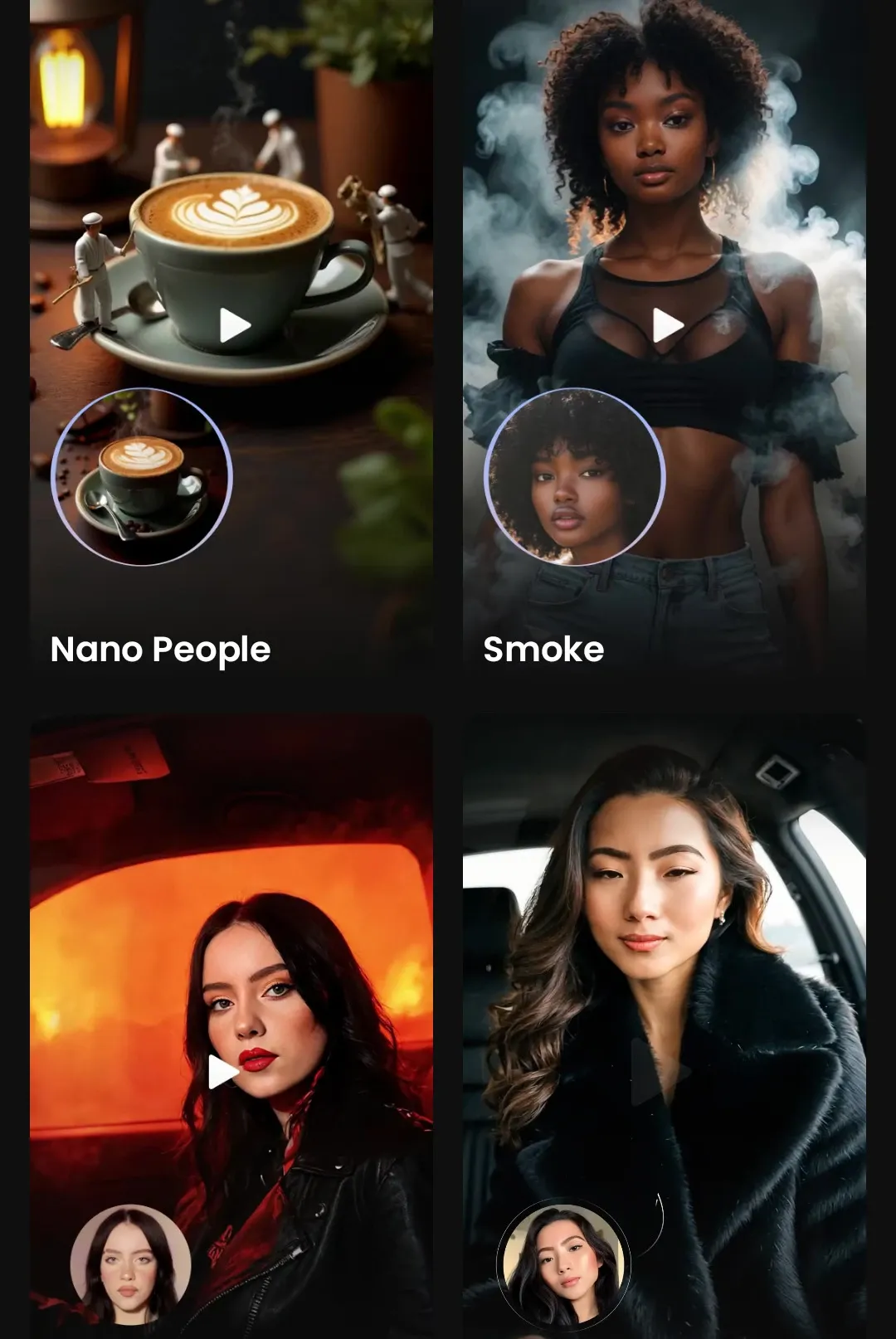Open the Smoke template card

coord(543,649)
